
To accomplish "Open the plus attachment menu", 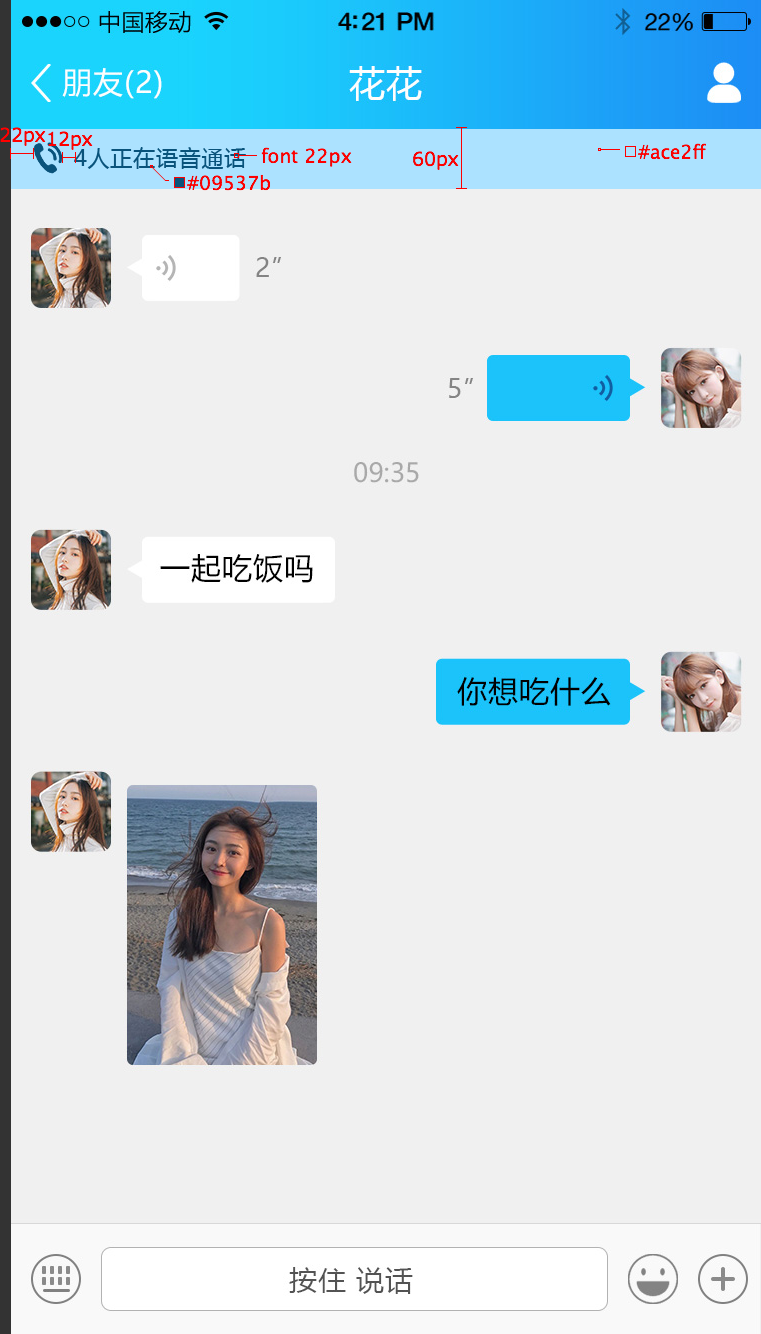I will [722, 1278].
